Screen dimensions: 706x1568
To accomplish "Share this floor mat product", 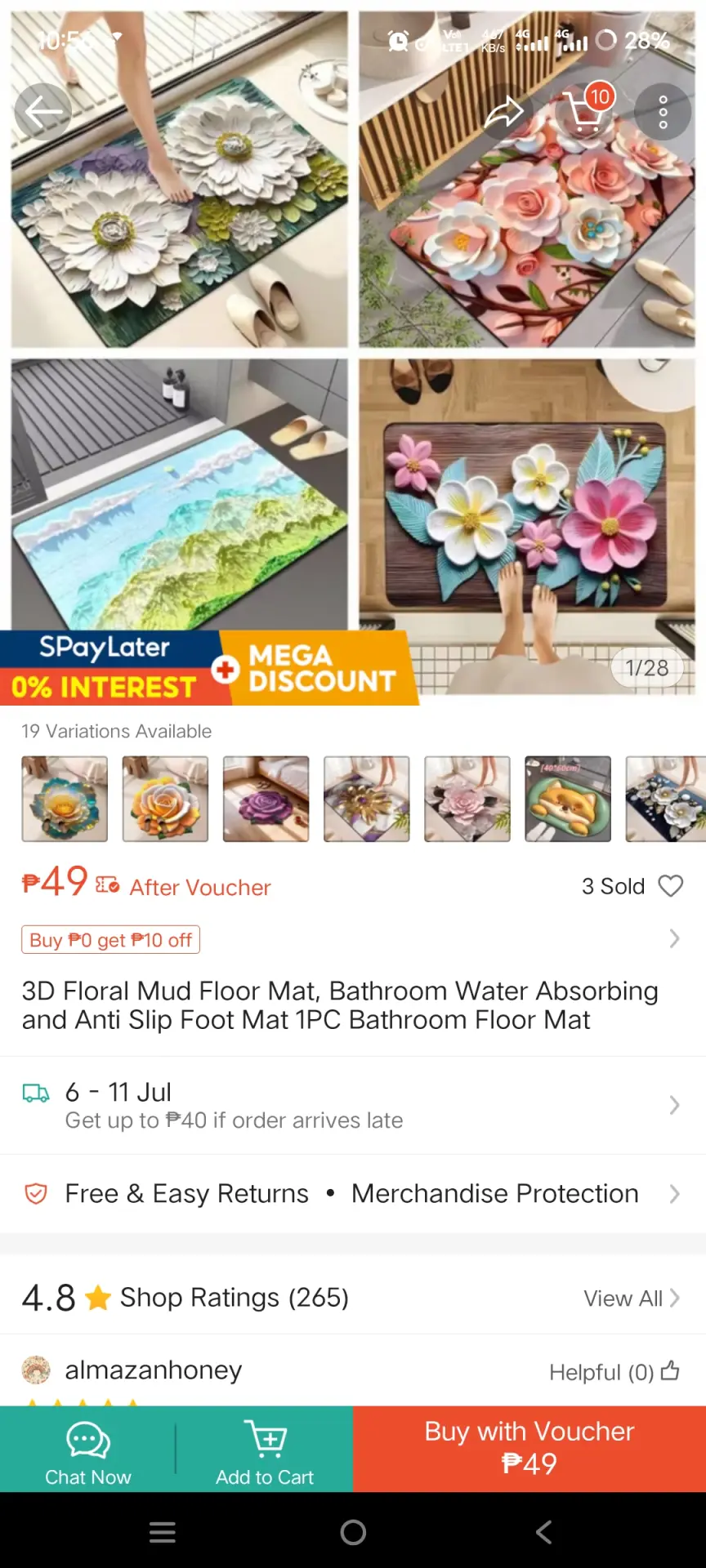I will point(505,112).
